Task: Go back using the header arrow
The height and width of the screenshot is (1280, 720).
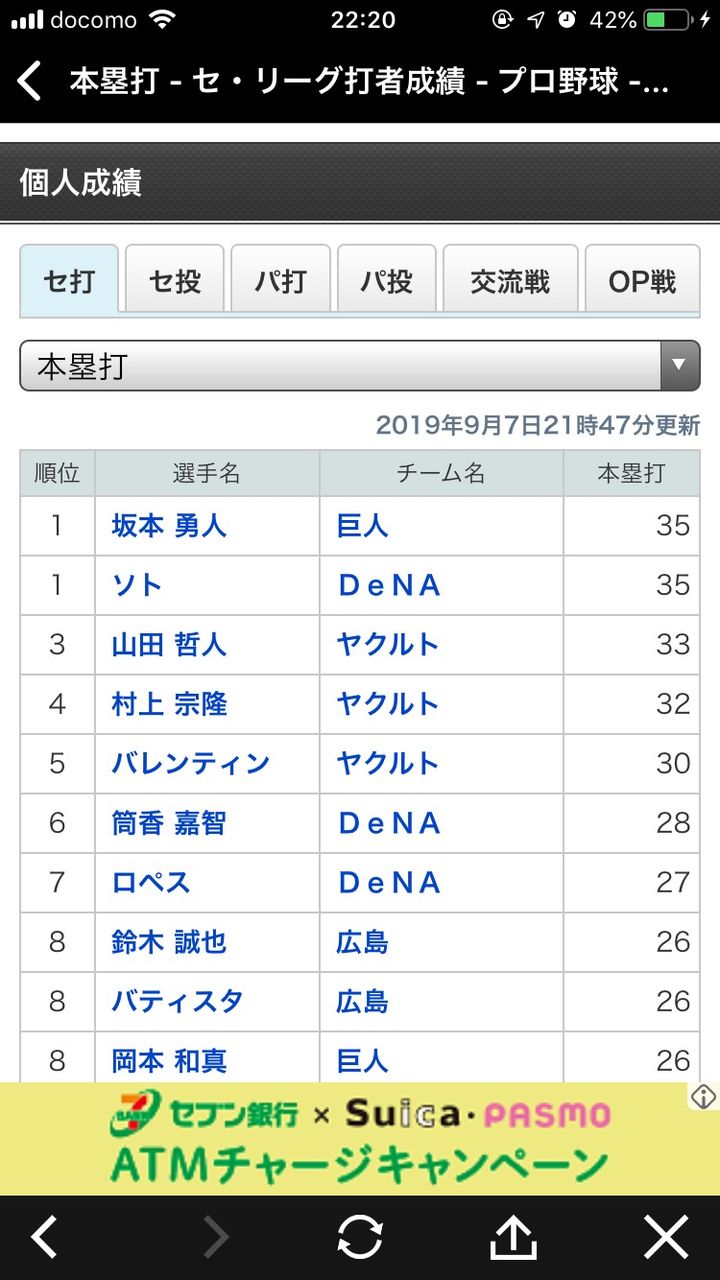Action: click(30, 81)
